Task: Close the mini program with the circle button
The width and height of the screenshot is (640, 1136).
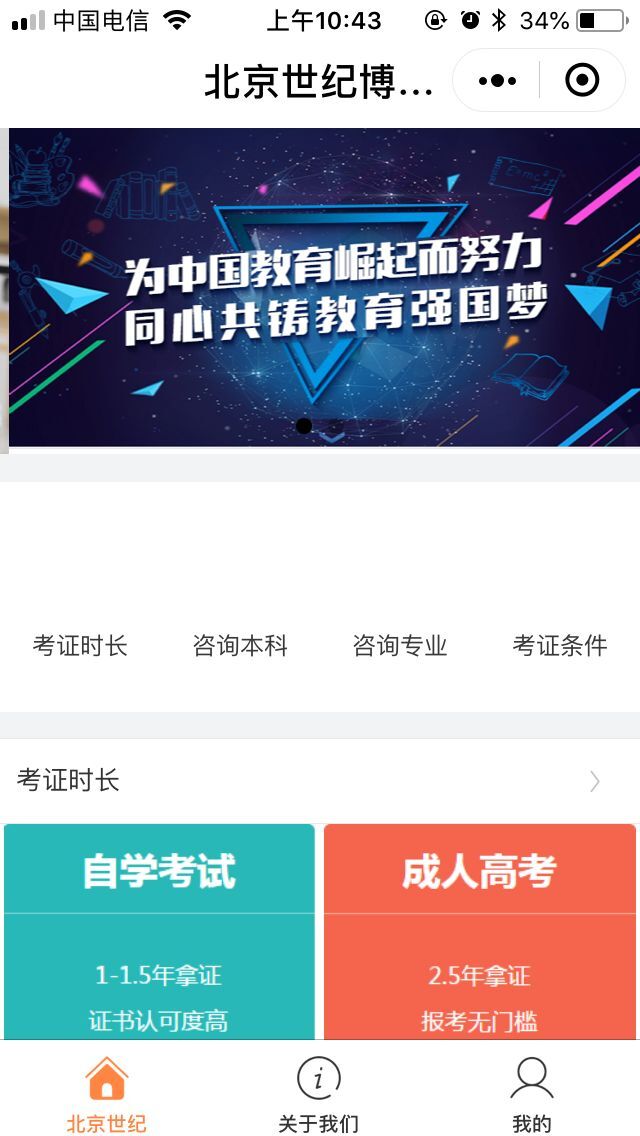Action: tap(582, 80)
